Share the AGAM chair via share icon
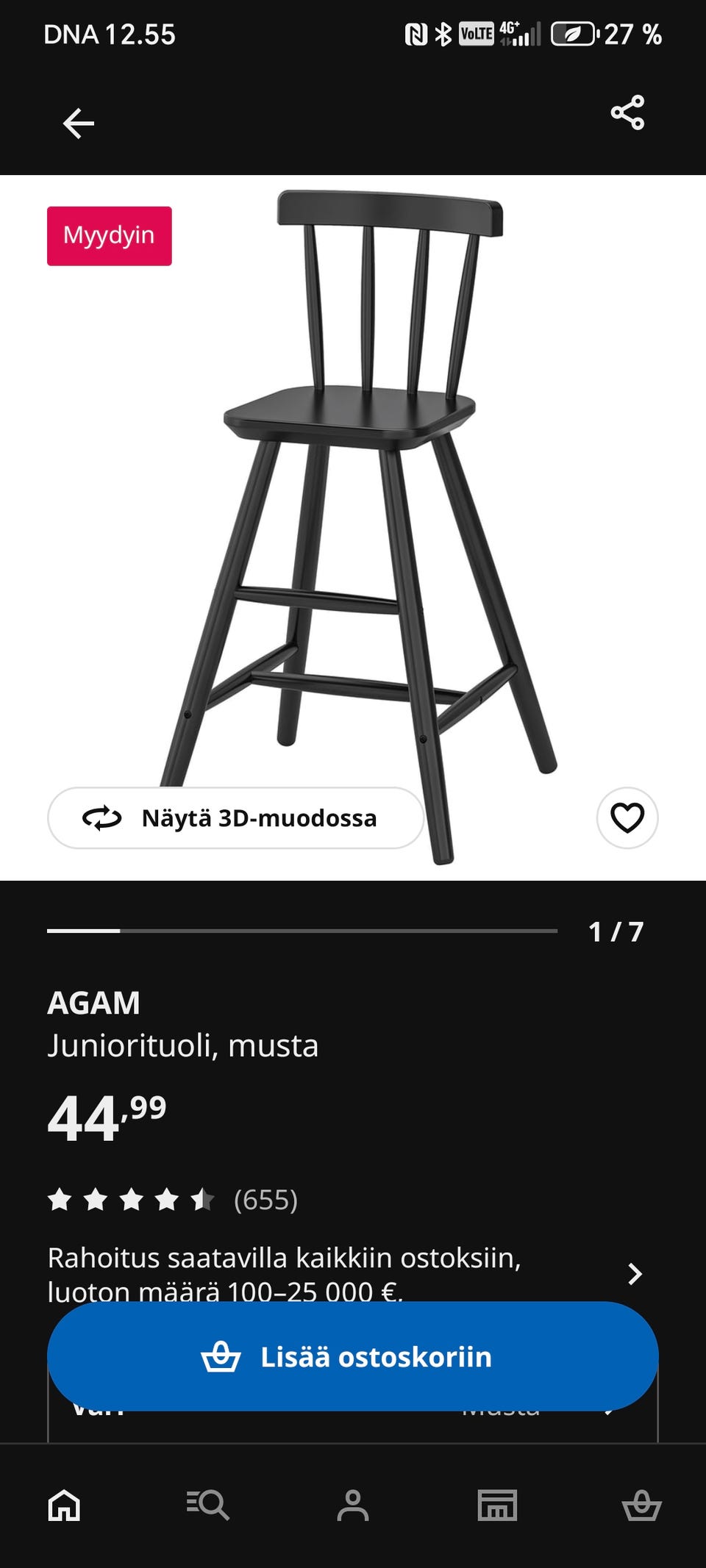Viewport: 706px width, 1568px height. [x=627, y=111]
